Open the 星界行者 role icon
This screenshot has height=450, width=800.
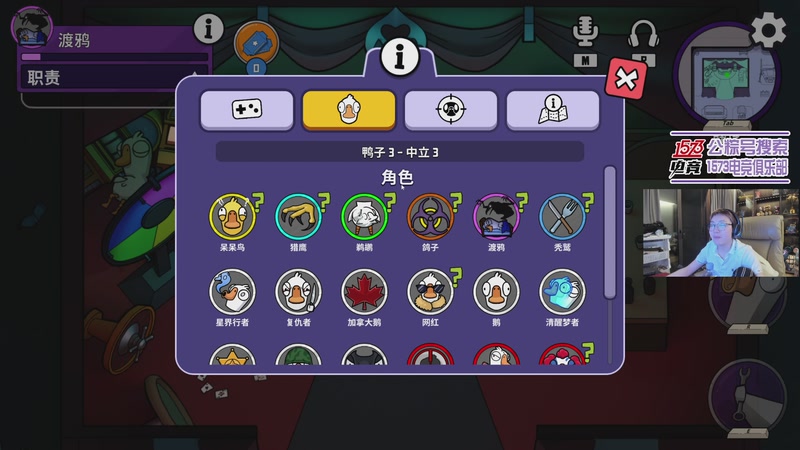pyautogui.click(x=232, y=291)
